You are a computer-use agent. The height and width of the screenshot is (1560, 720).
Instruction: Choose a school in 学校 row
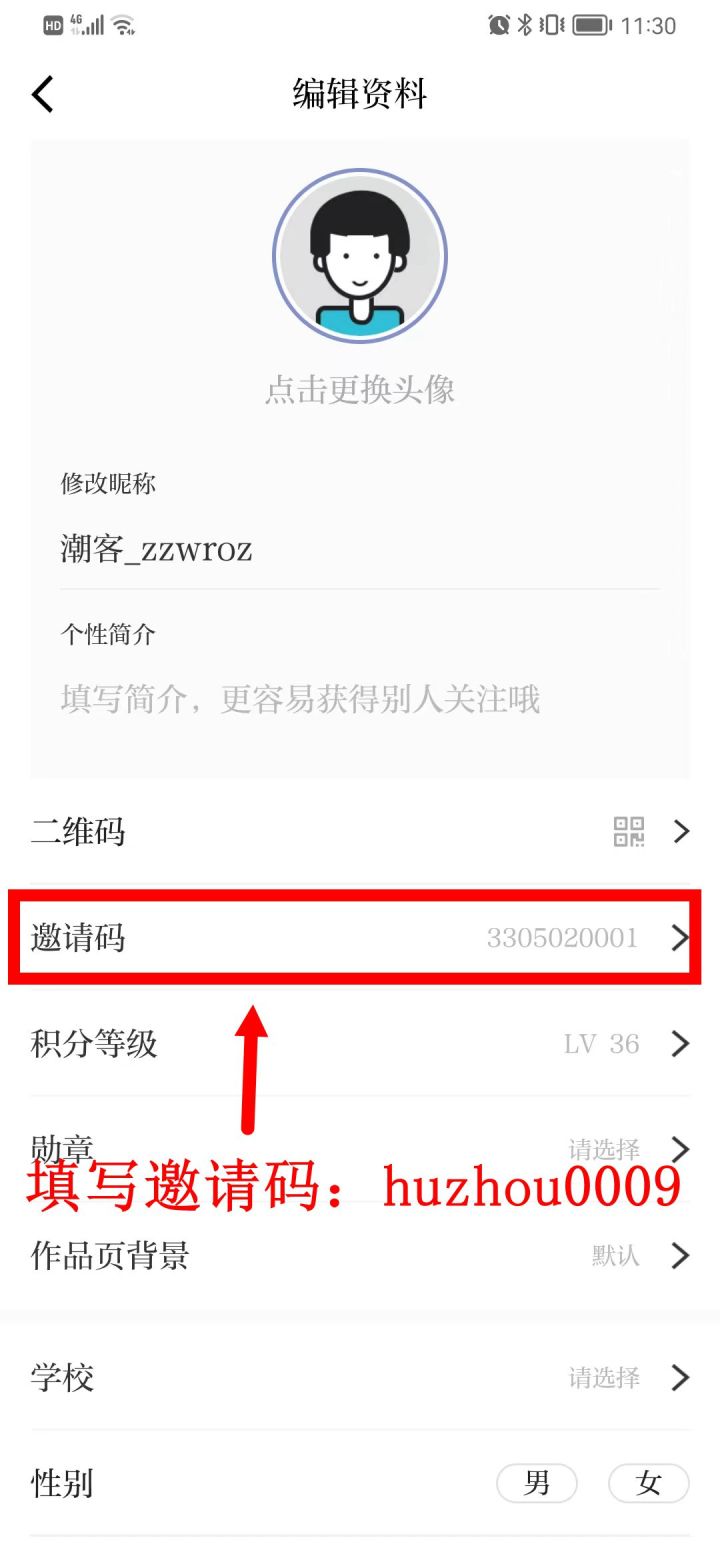pyautogui.click(x=359, y=1378)
